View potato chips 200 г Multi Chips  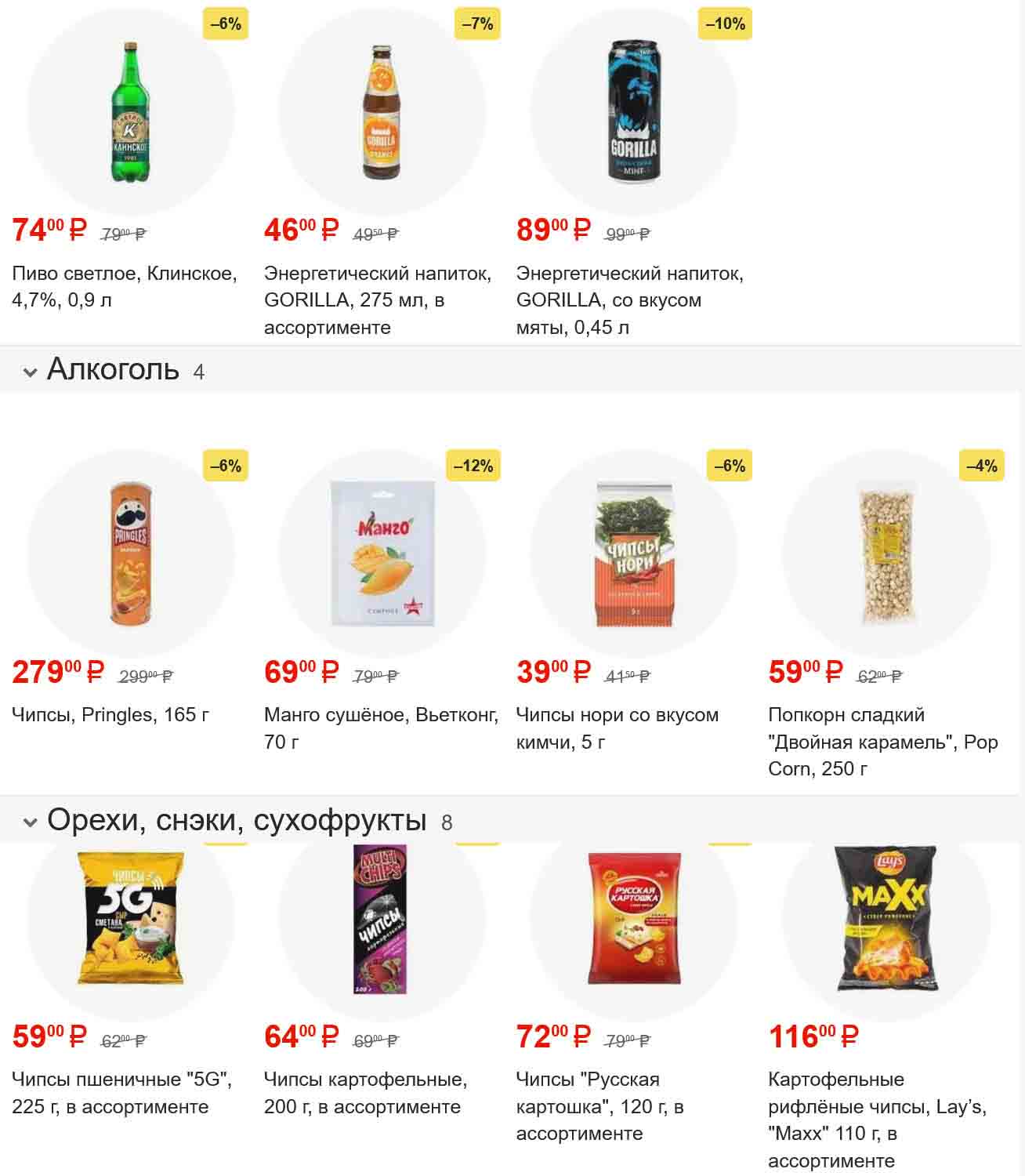382,917
